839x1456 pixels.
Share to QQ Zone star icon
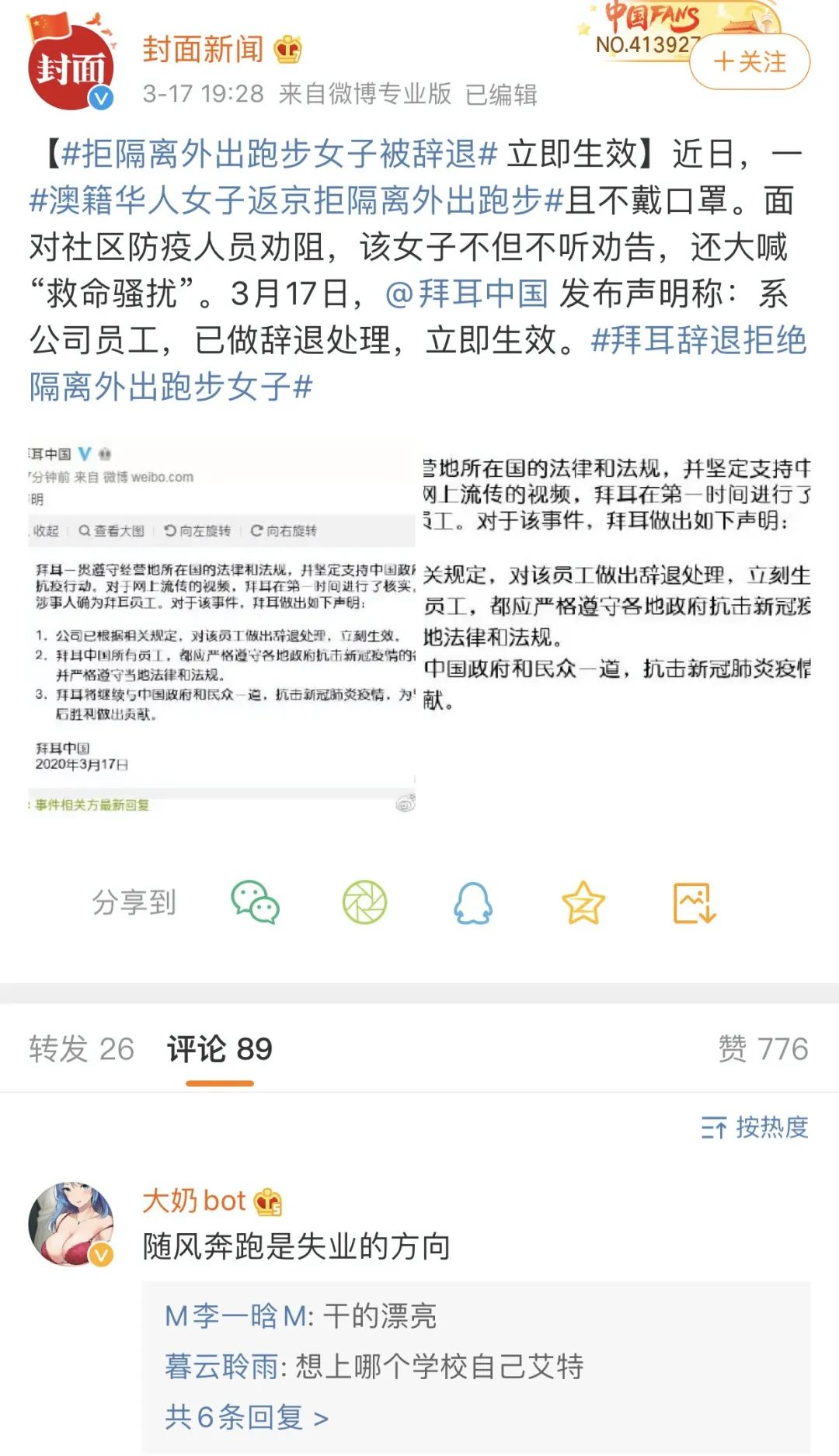click(583, 902)
